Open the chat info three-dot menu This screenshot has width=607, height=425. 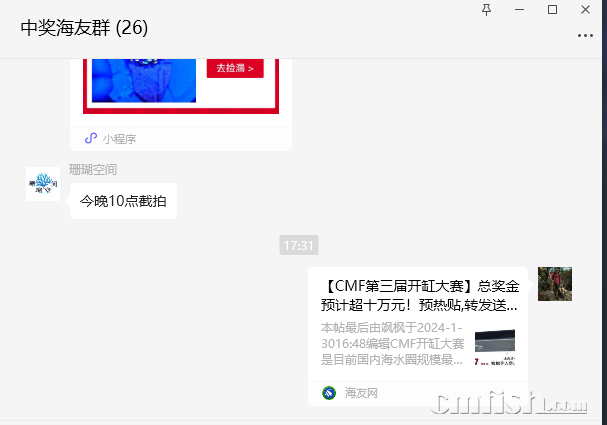click(585, 36)
